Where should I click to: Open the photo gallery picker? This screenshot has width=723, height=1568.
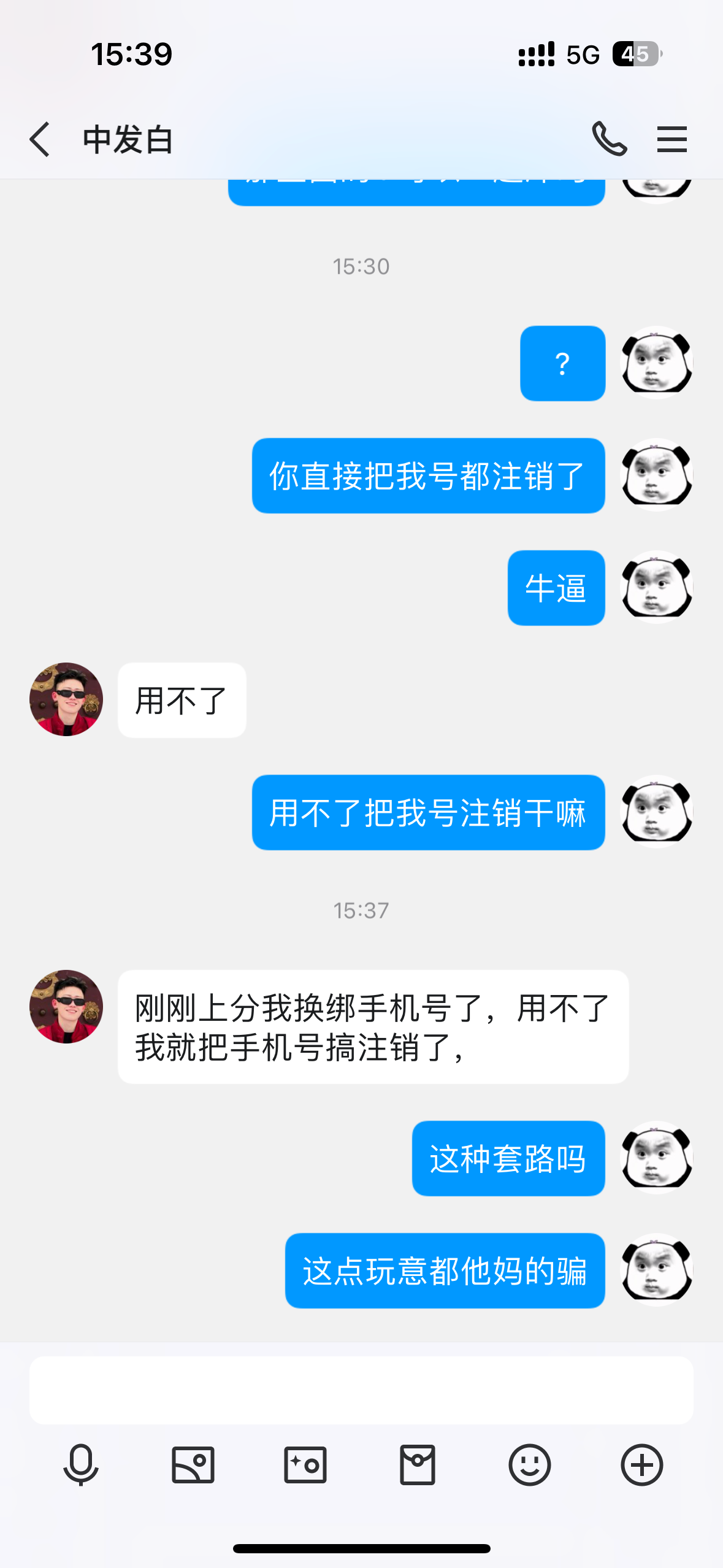coord(193,1465)
